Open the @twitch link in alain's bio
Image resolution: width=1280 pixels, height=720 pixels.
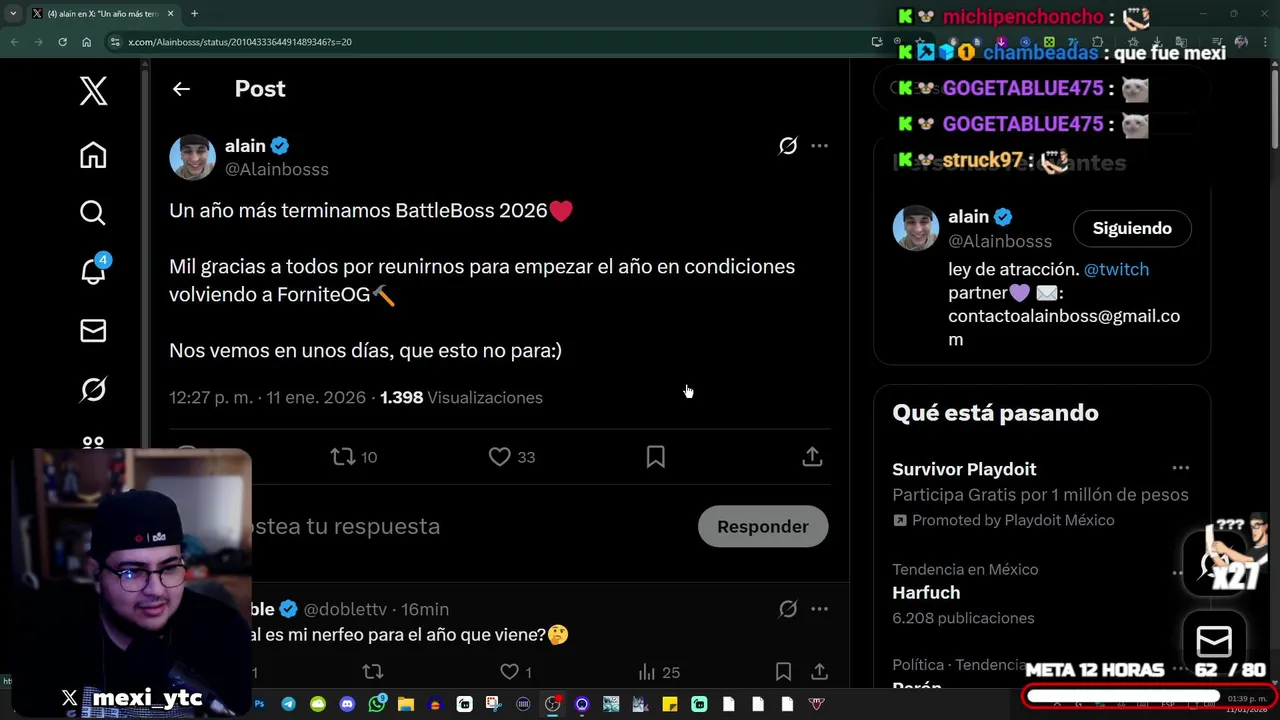1116,269
